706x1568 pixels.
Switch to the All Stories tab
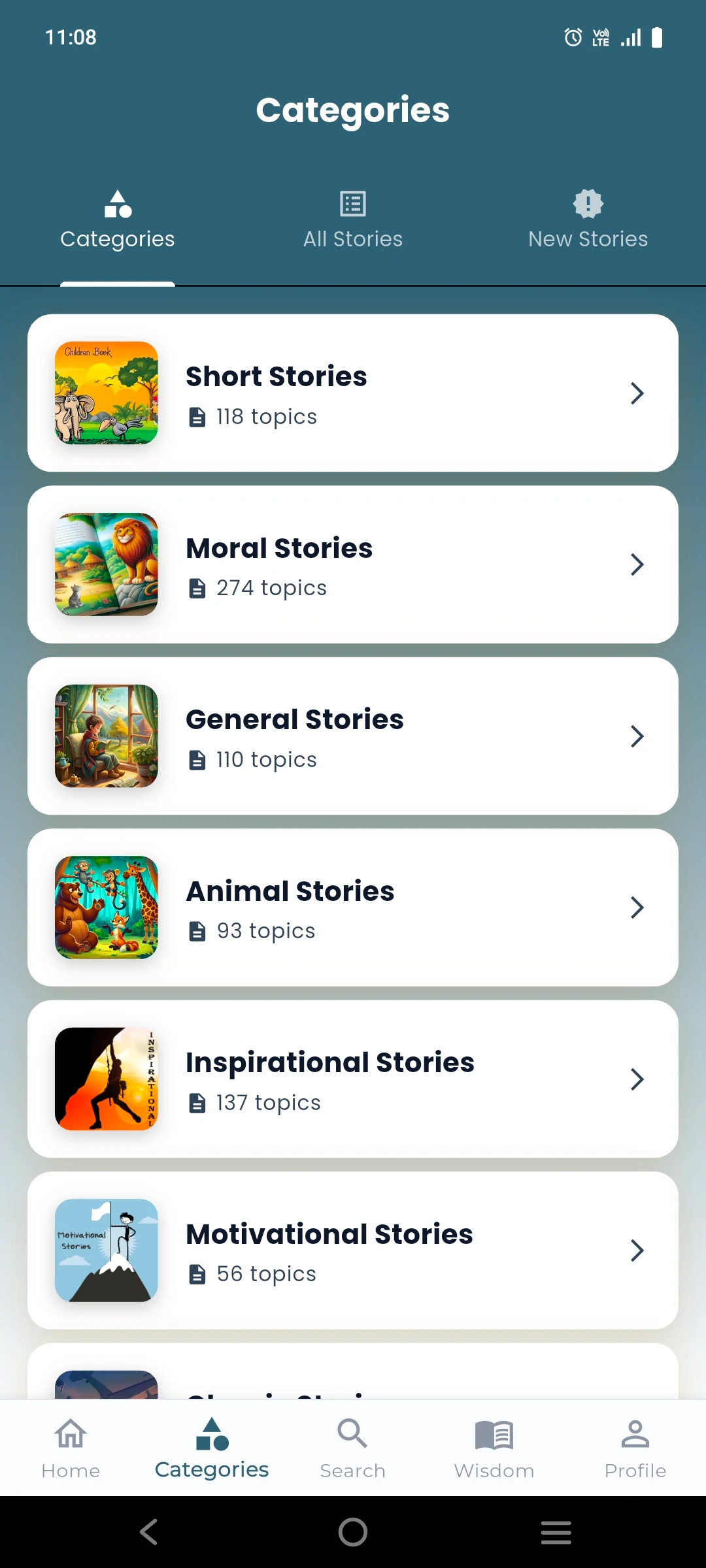(353, 221)
